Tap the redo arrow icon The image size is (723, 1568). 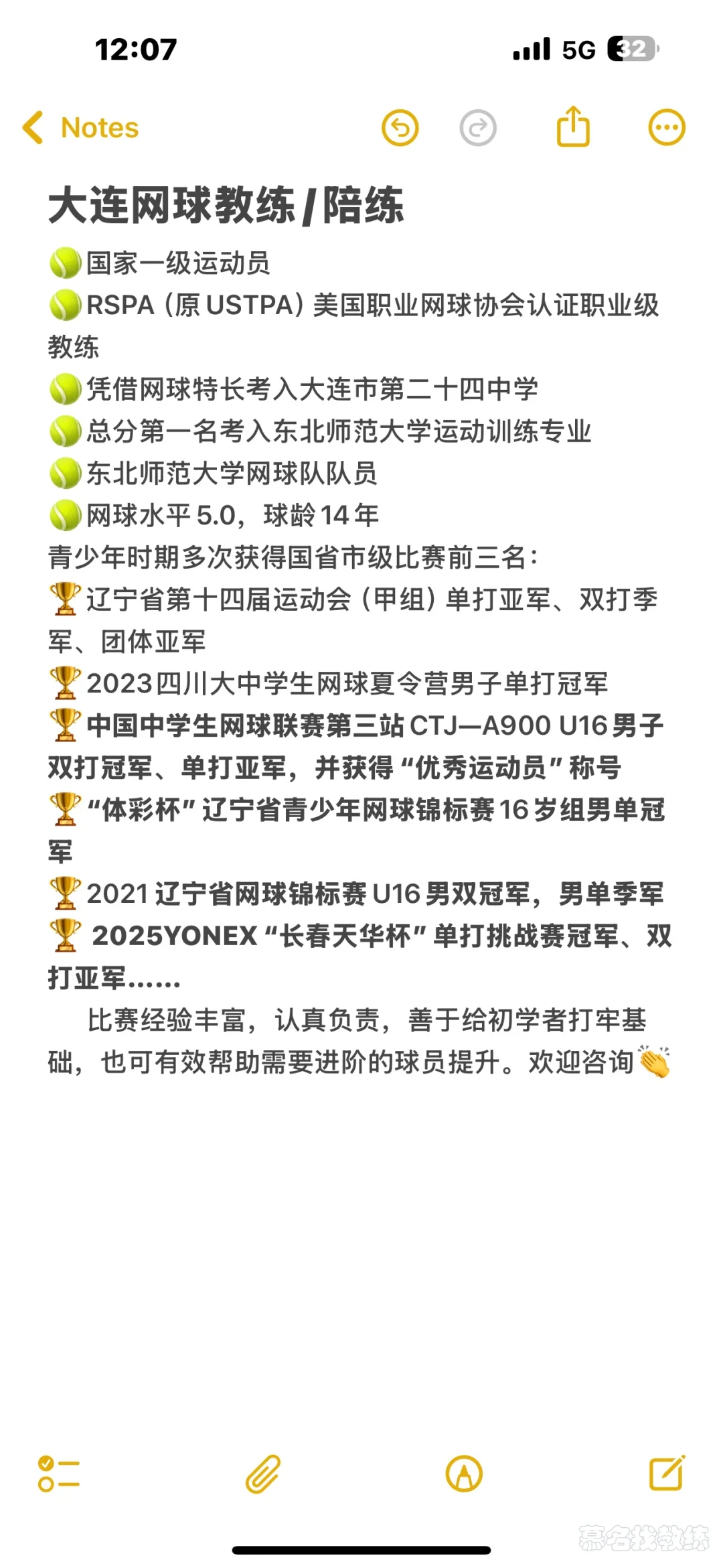(x=478, y=127)
